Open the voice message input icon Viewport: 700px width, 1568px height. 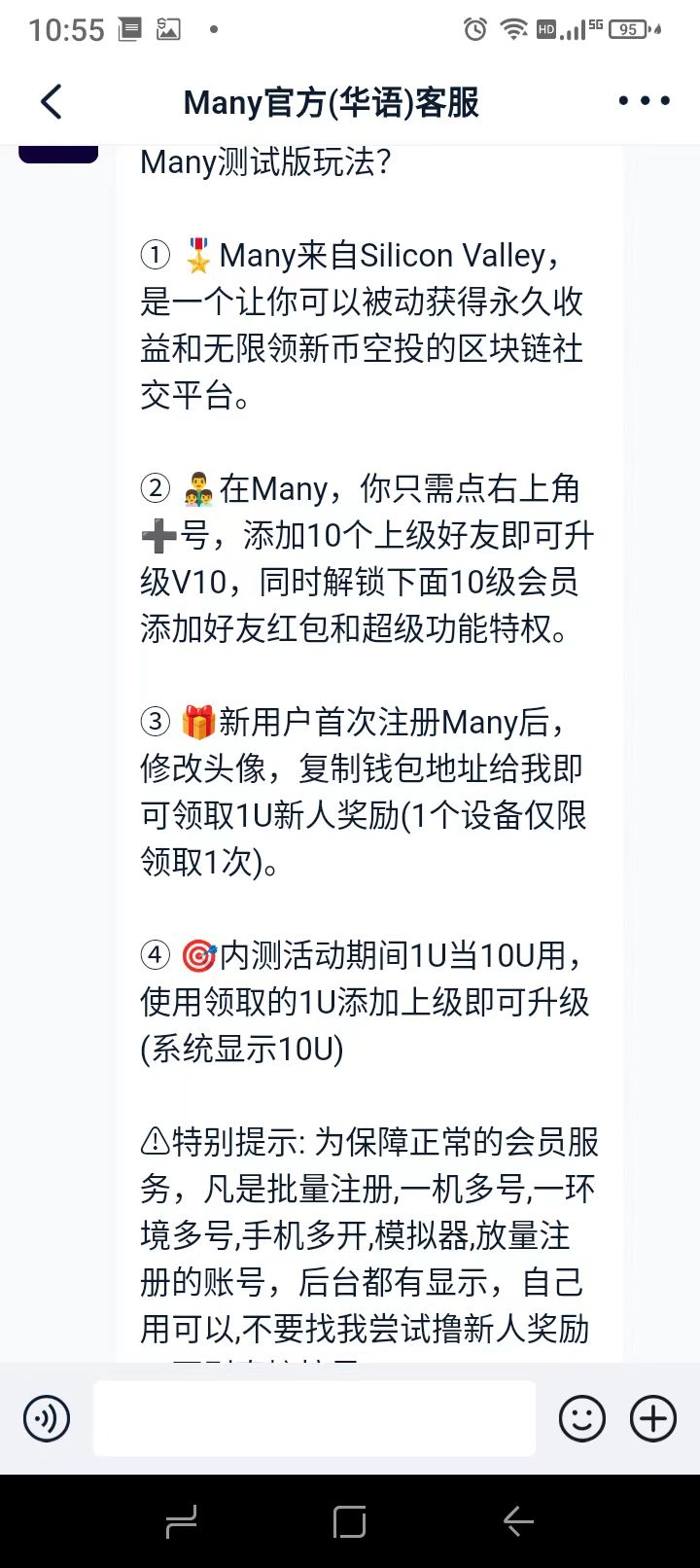tap(45, 1417)
